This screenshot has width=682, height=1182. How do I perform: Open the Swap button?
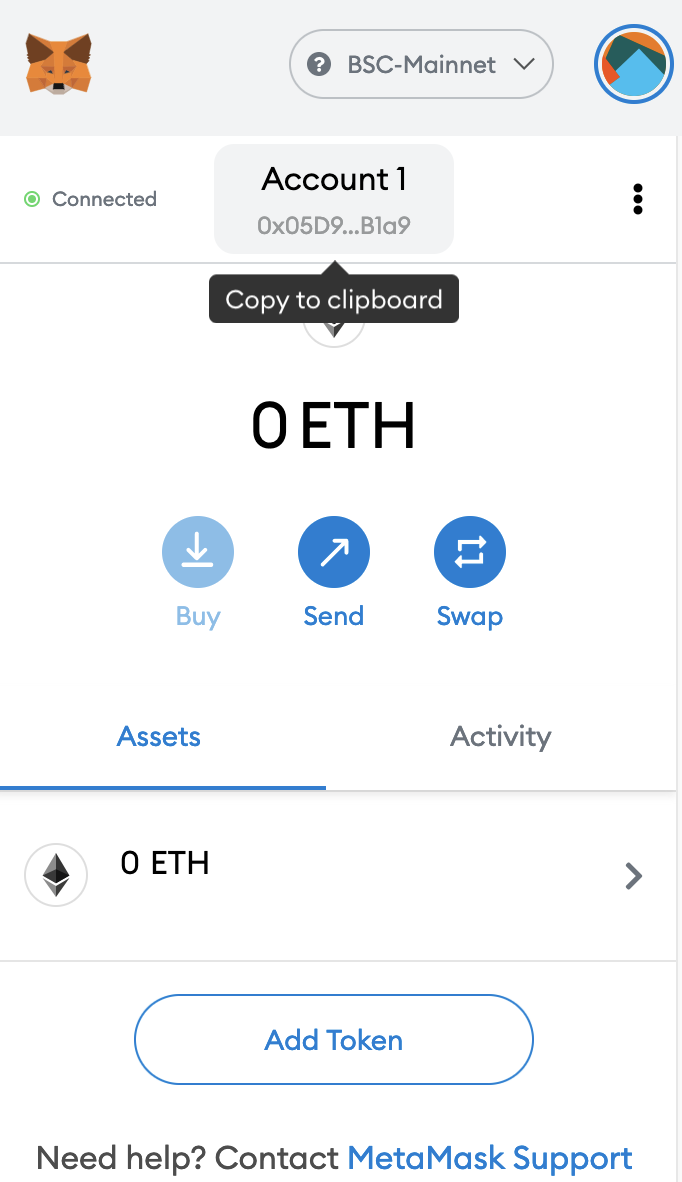pos(469,553)
